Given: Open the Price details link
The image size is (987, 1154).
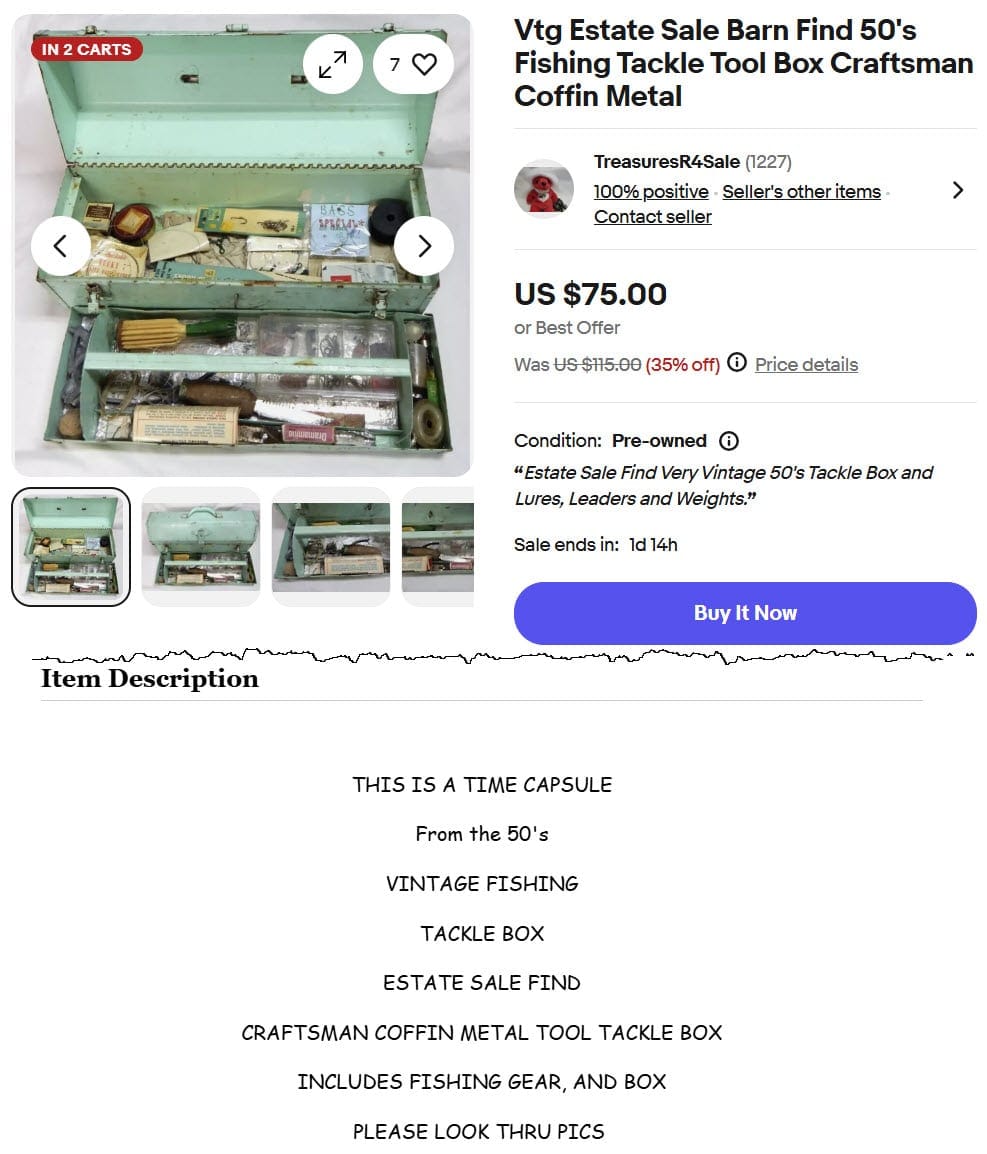Looking at the screenshot, I should pyautogui.click(x=806, y=365).
